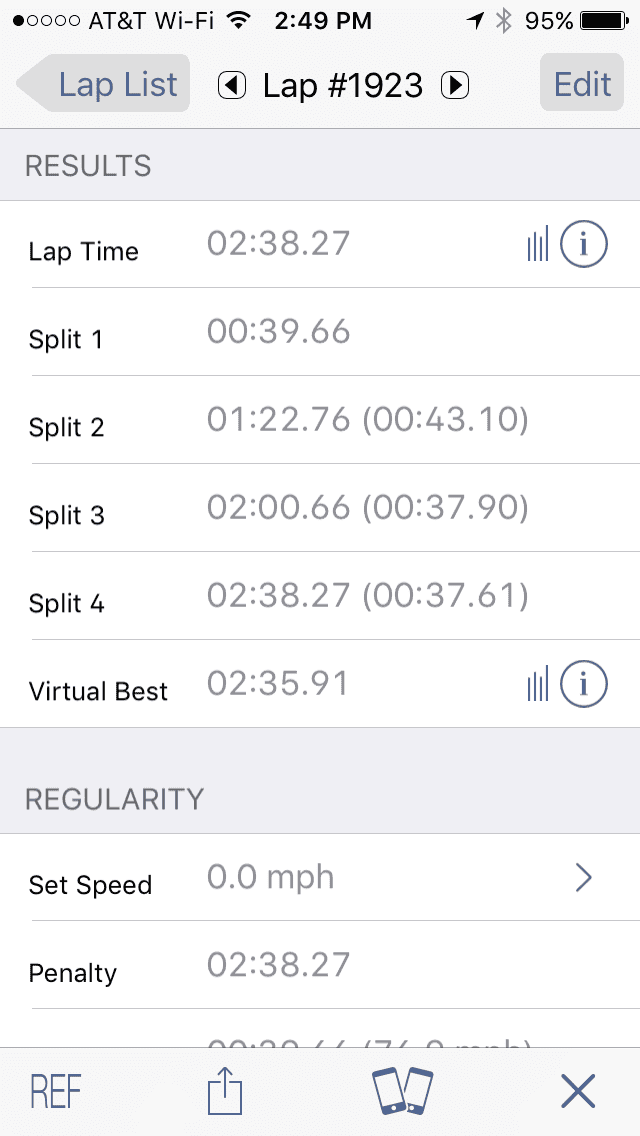Viewport: 640px width, 1136px height.
Task: Show the next lap with right arrow
Action: click(x=455, y=86)
